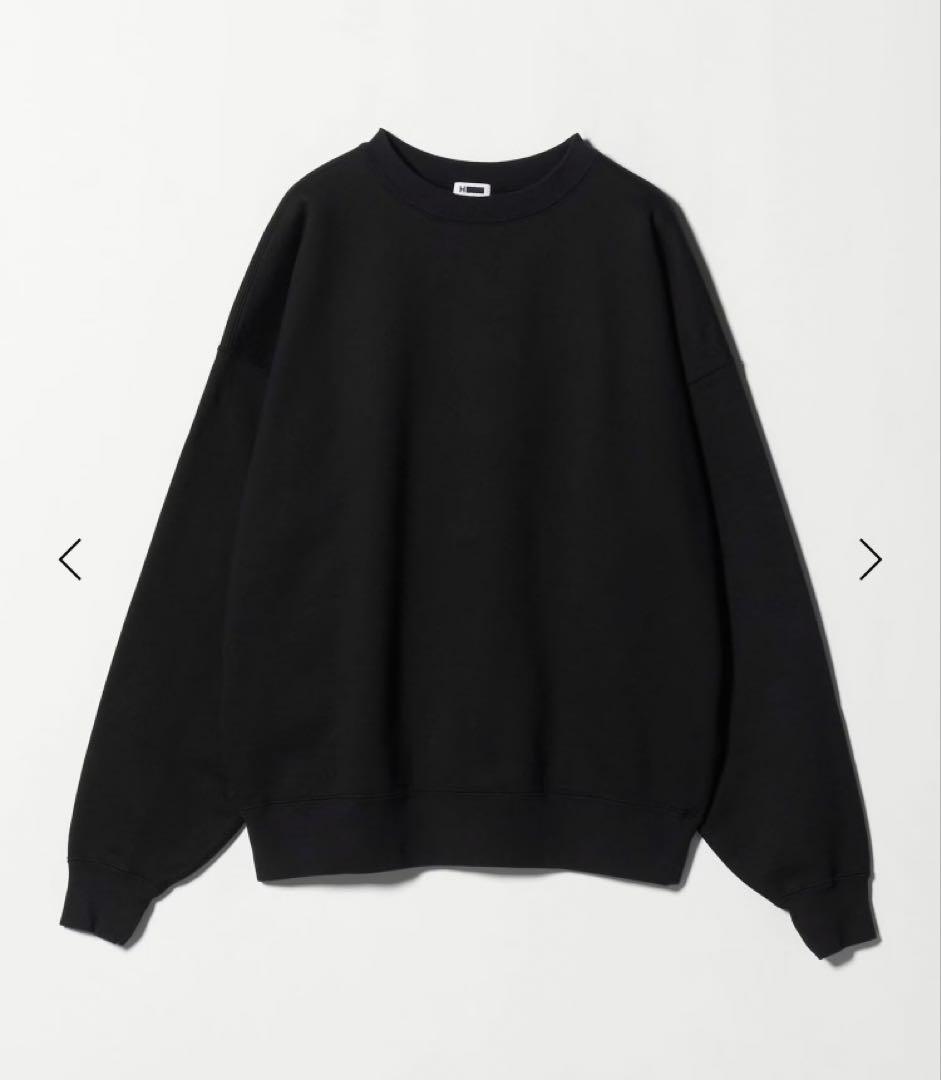Show the next product image
Screen dimensions: 941x1080
click(x=870, y=559)
